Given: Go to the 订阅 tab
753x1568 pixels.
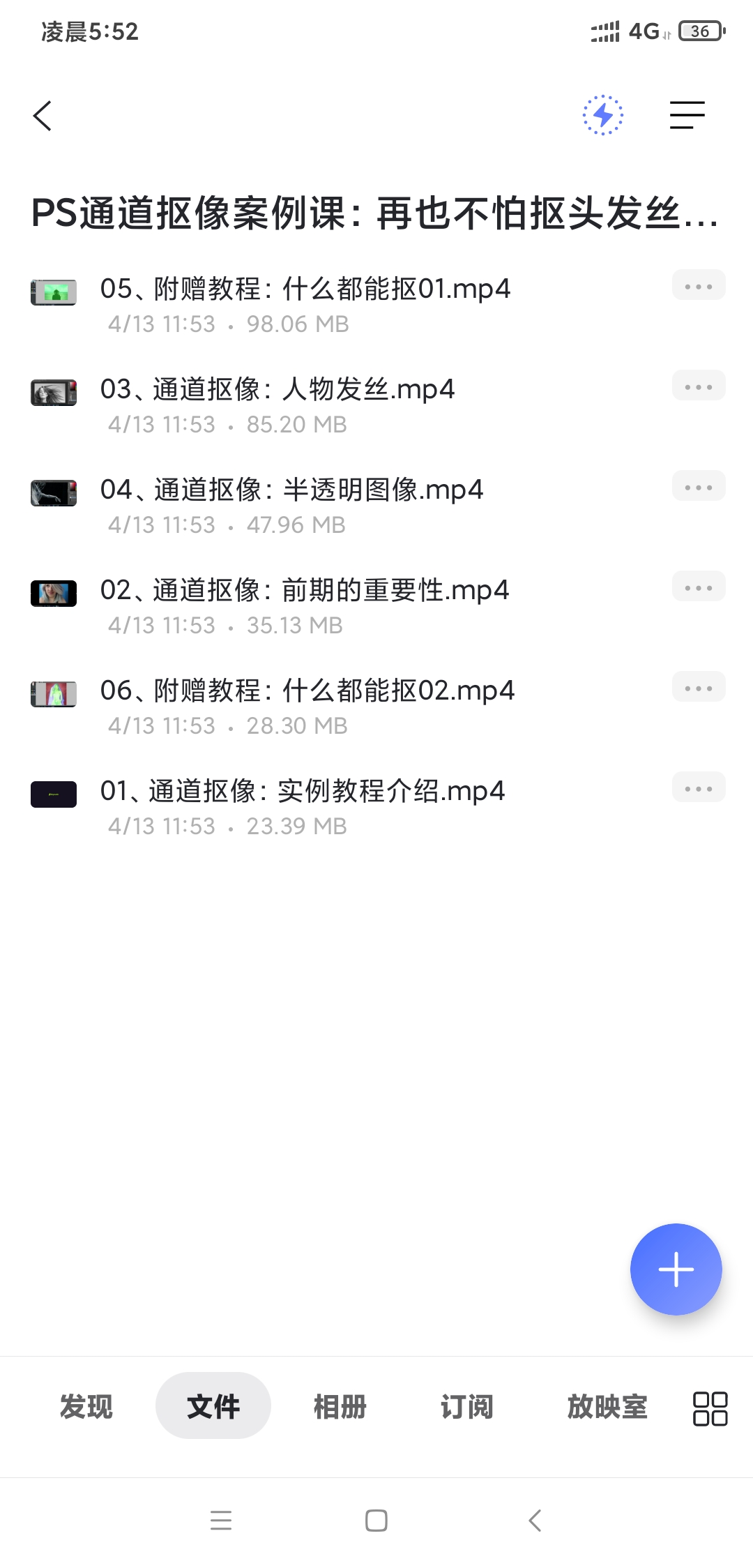Looking at the screenshot, I should (466, 1406).
